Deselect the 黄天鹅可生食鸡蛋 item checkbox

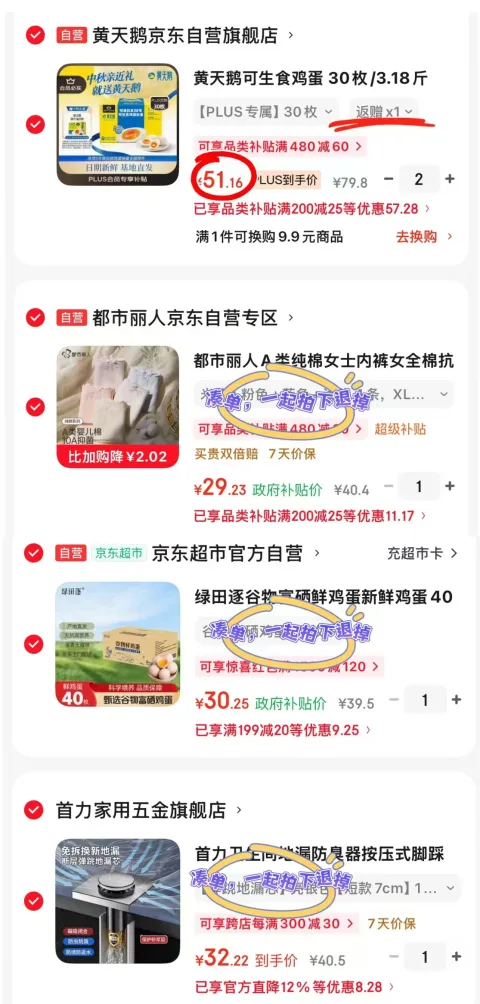click(x=35, y=125)
